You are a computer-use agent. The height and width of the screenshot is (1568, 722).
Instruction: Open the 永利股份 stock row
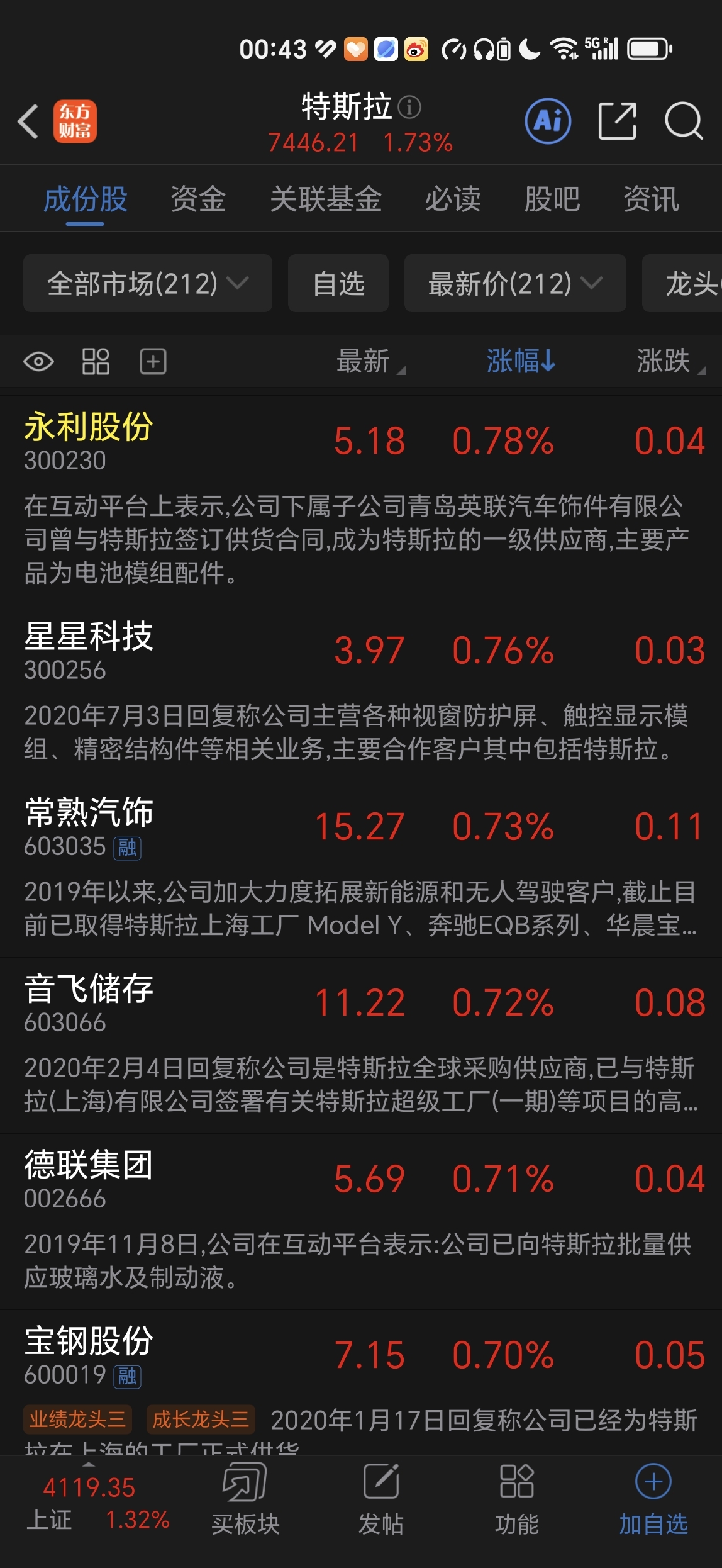(88, 440)
